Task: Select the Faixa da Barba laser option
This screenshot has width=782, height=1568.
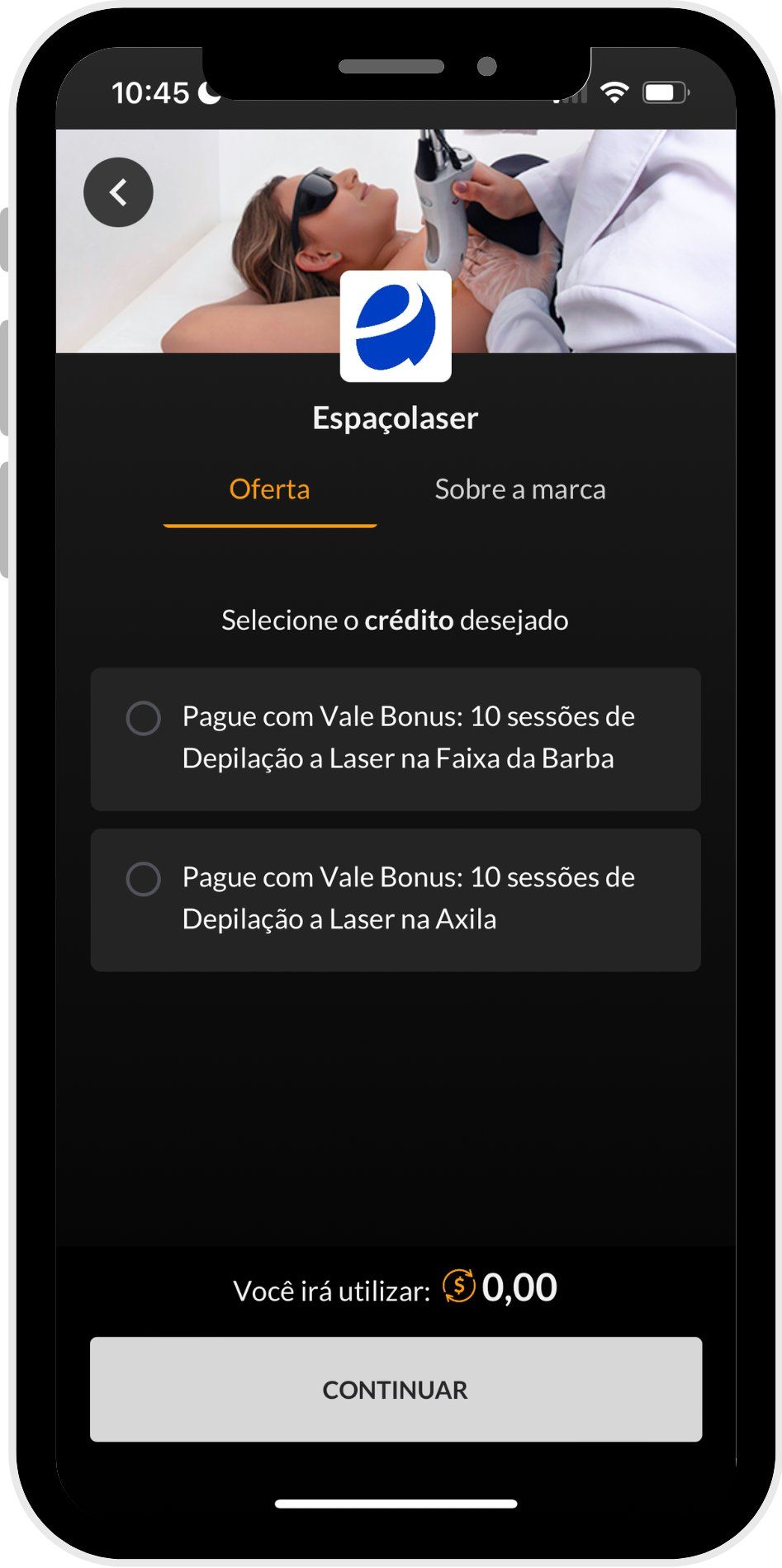Action: tap(143, 718)
